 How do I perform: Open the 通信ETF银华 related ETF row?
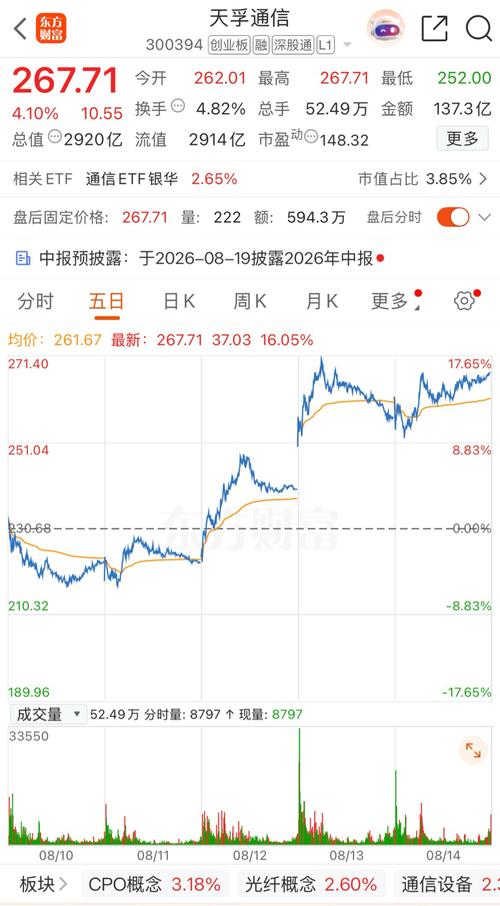pos(250,179)
